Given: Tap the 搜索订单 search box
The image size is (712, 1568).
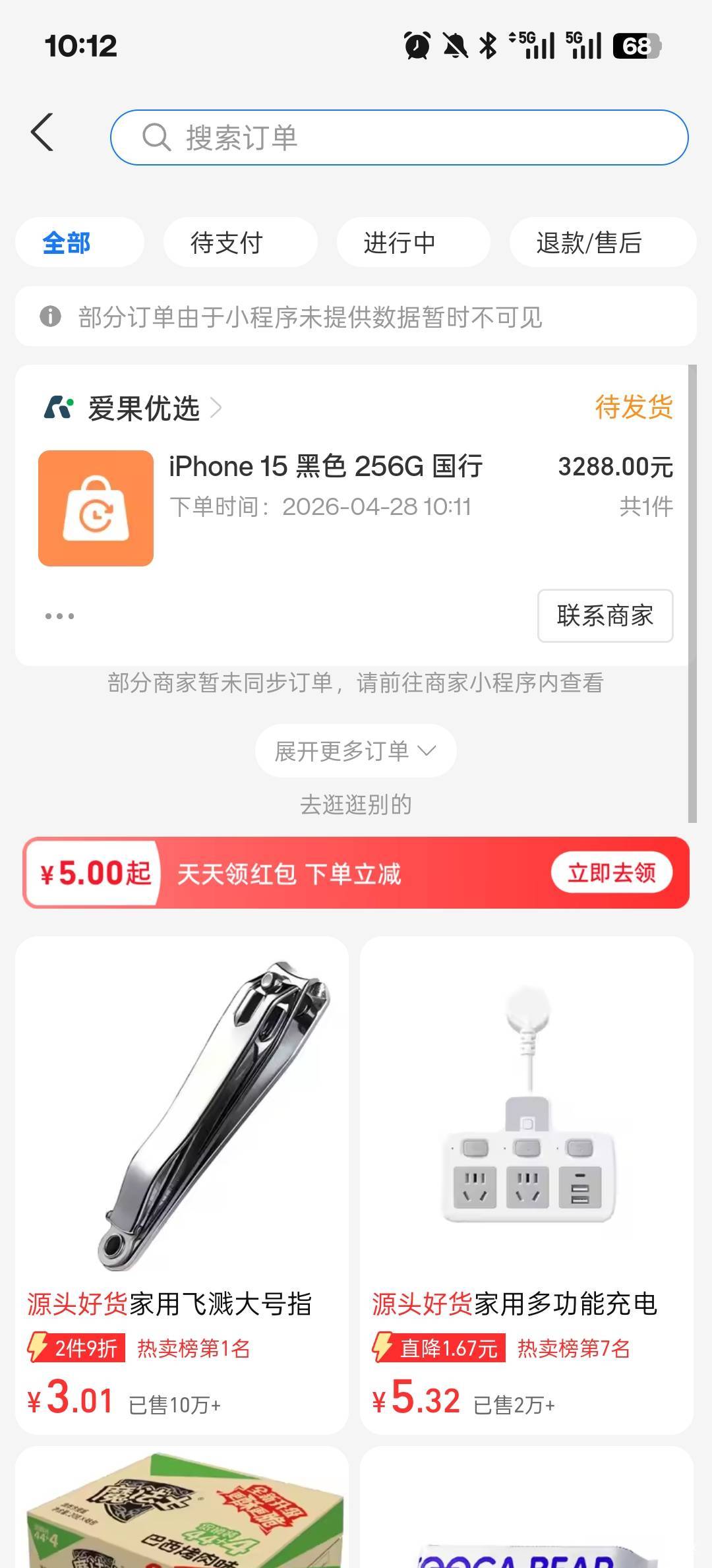Looking at the screenshot, I should [399, 137].
